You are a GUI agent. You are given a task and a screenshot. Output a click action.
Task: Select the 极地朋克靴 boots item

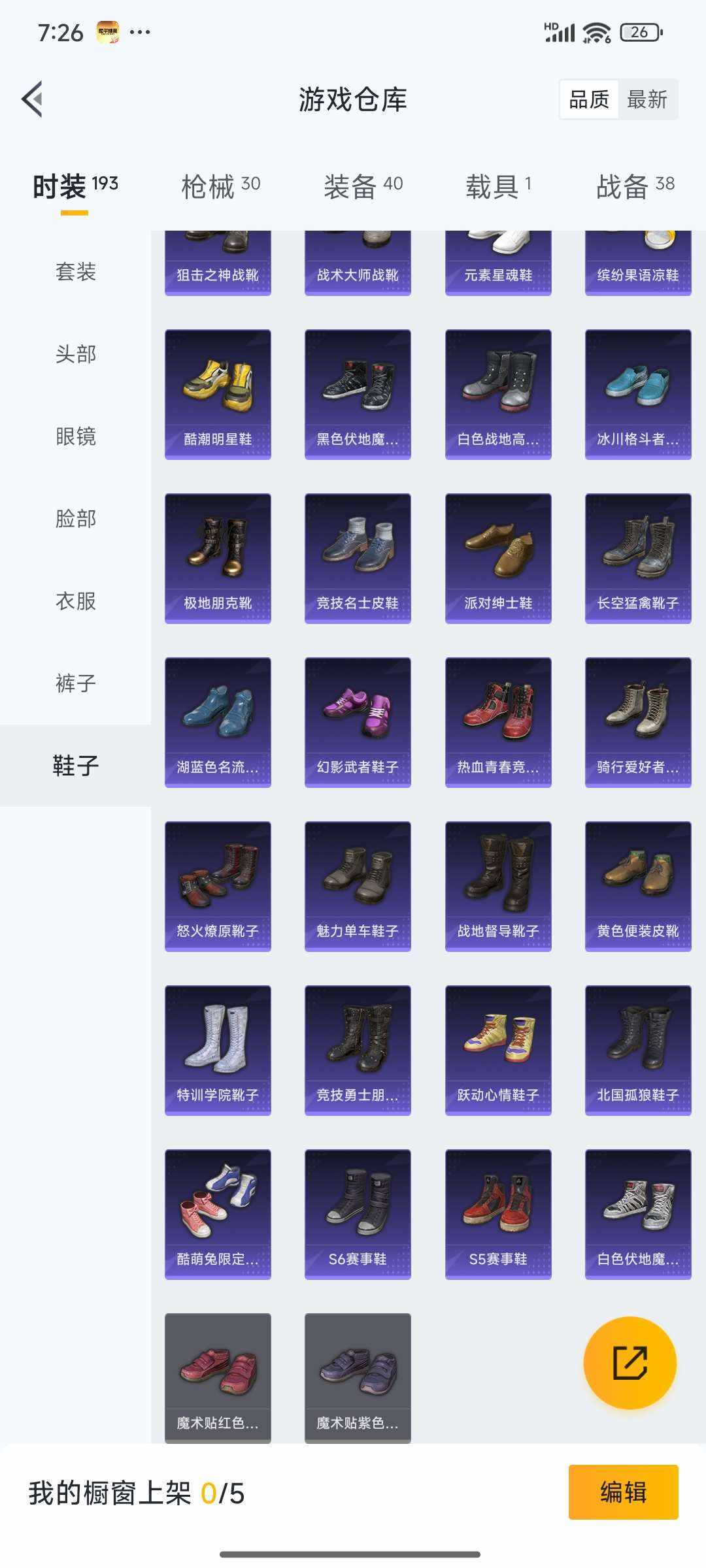coord(218,555)
